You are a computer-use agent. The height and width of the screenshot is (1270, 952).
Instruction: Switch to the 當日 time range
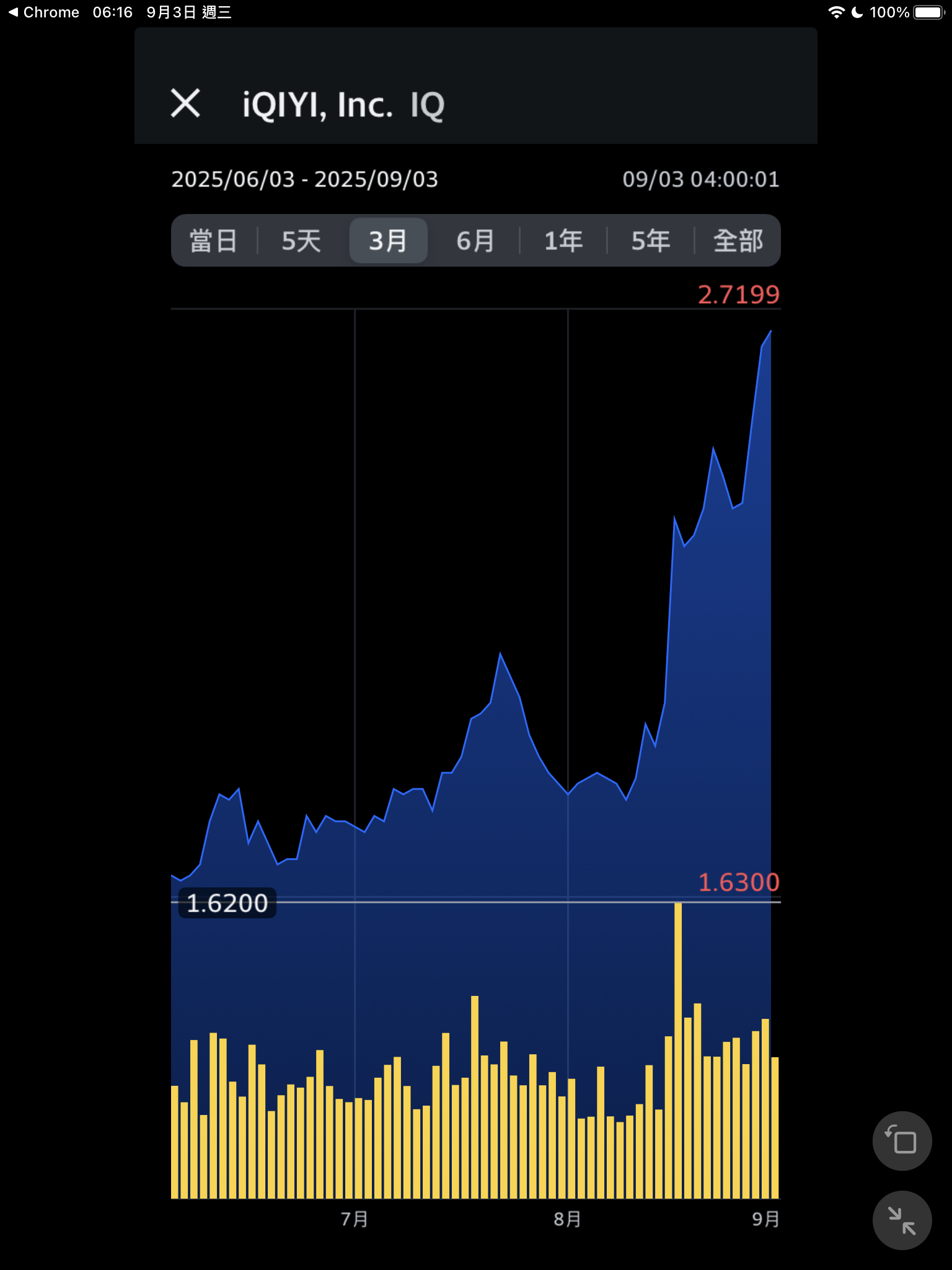pos(213,241)
